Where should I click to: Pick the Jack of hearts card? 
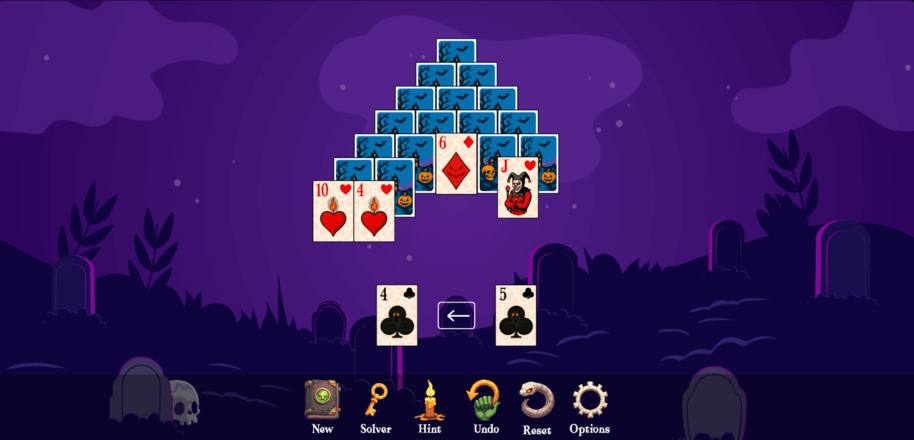click(518, 187)
